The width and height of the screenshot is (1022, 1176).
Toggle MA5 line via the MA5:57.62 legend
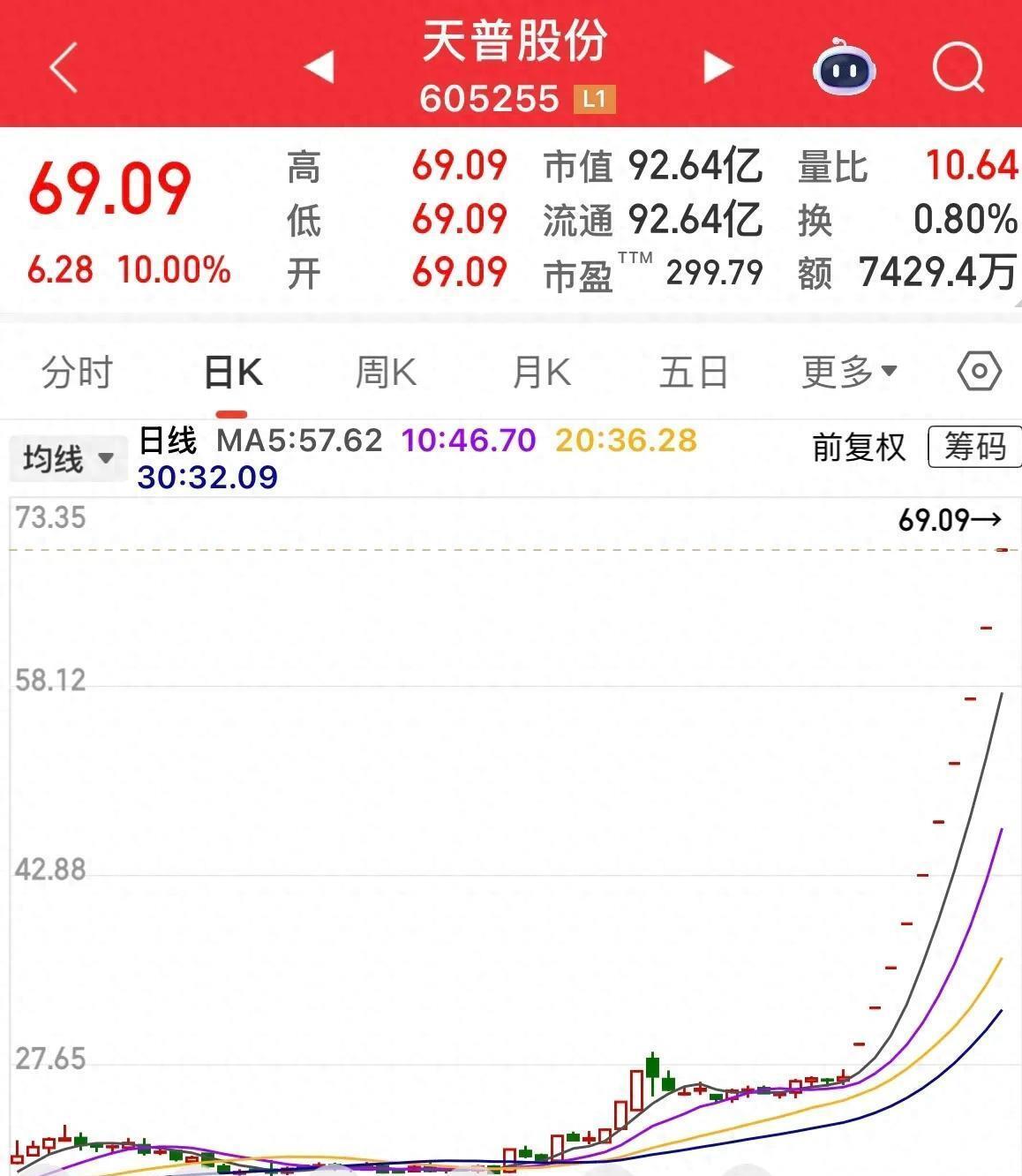300,440
